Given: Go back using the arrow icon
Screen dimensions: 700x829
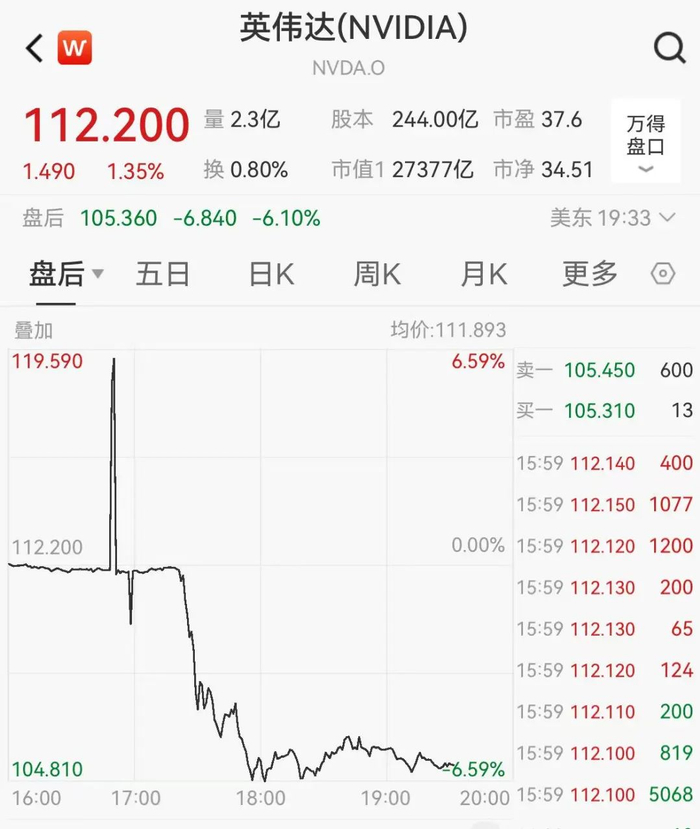Looking at the screenshot, I should pyautogui.click(x=35, y=48).
